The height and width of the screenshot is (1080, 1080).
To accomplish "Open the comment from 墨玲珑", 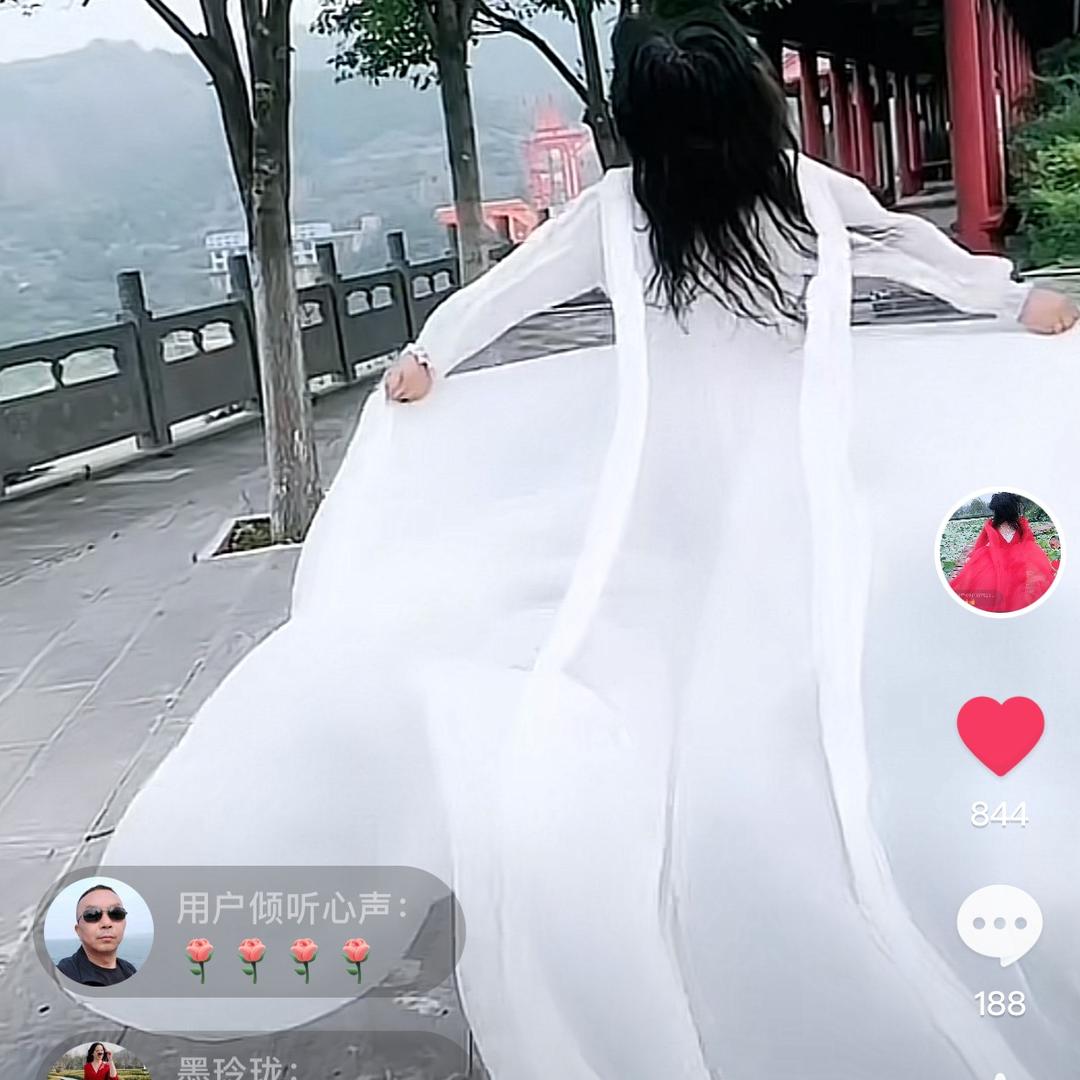I will [x=249, y=1056].
